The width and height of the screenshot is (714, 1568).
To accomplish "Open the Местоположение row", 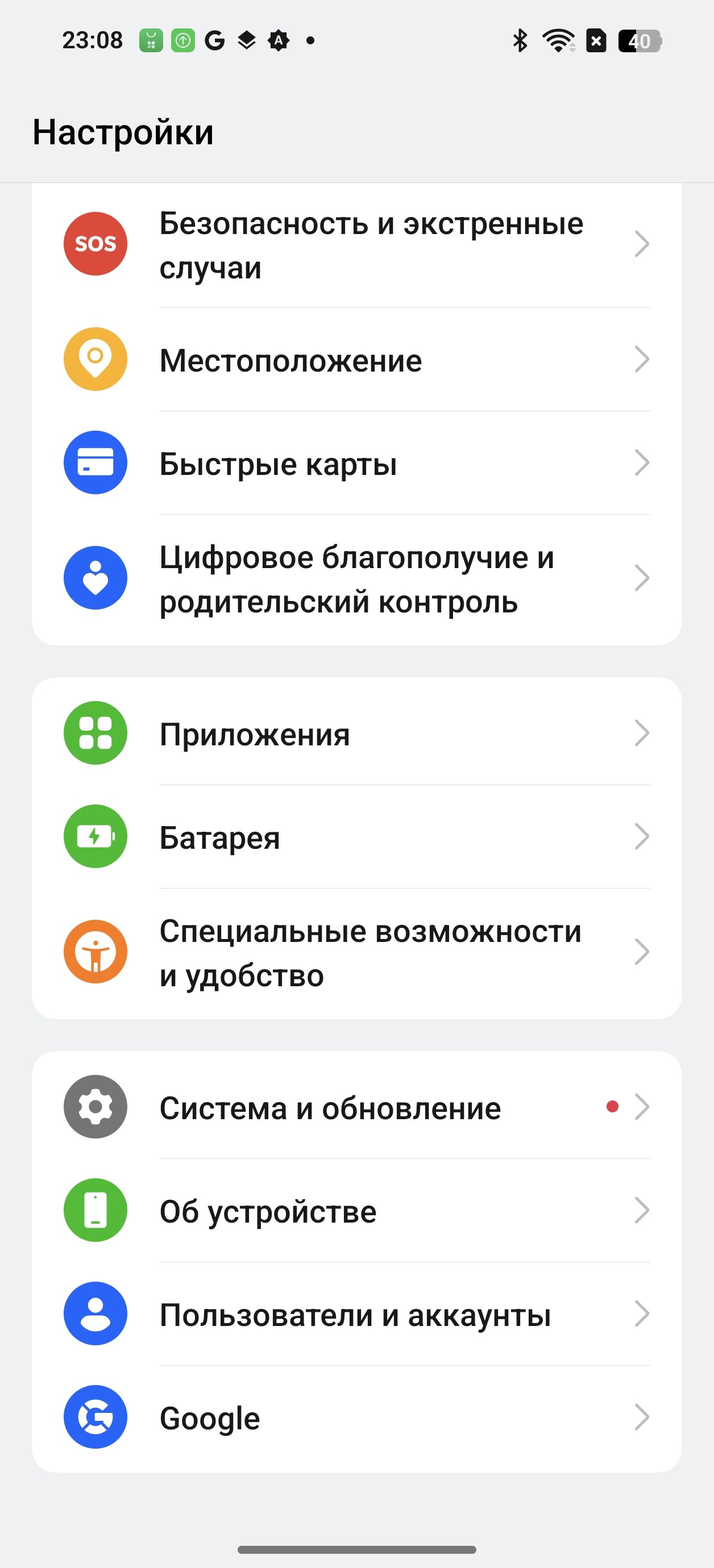I will click(x=356, y=360).
